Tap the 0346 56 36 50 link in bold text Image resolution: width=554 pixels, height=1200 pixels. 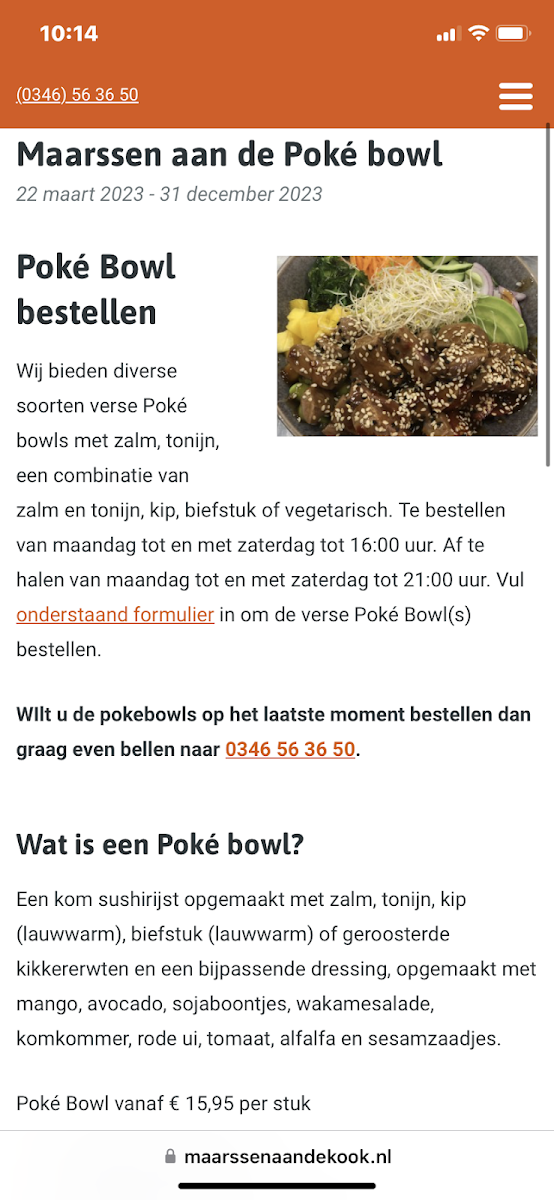click(x=290, y=749)
